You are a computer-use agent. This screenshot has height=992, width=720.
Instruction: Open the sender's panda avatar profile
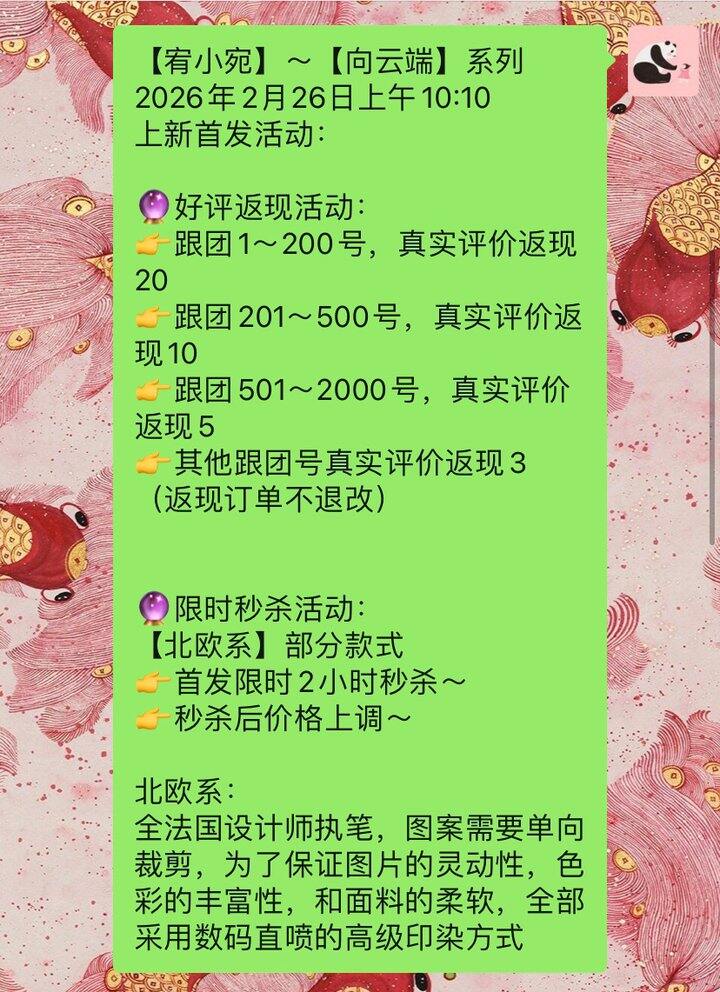664,61
